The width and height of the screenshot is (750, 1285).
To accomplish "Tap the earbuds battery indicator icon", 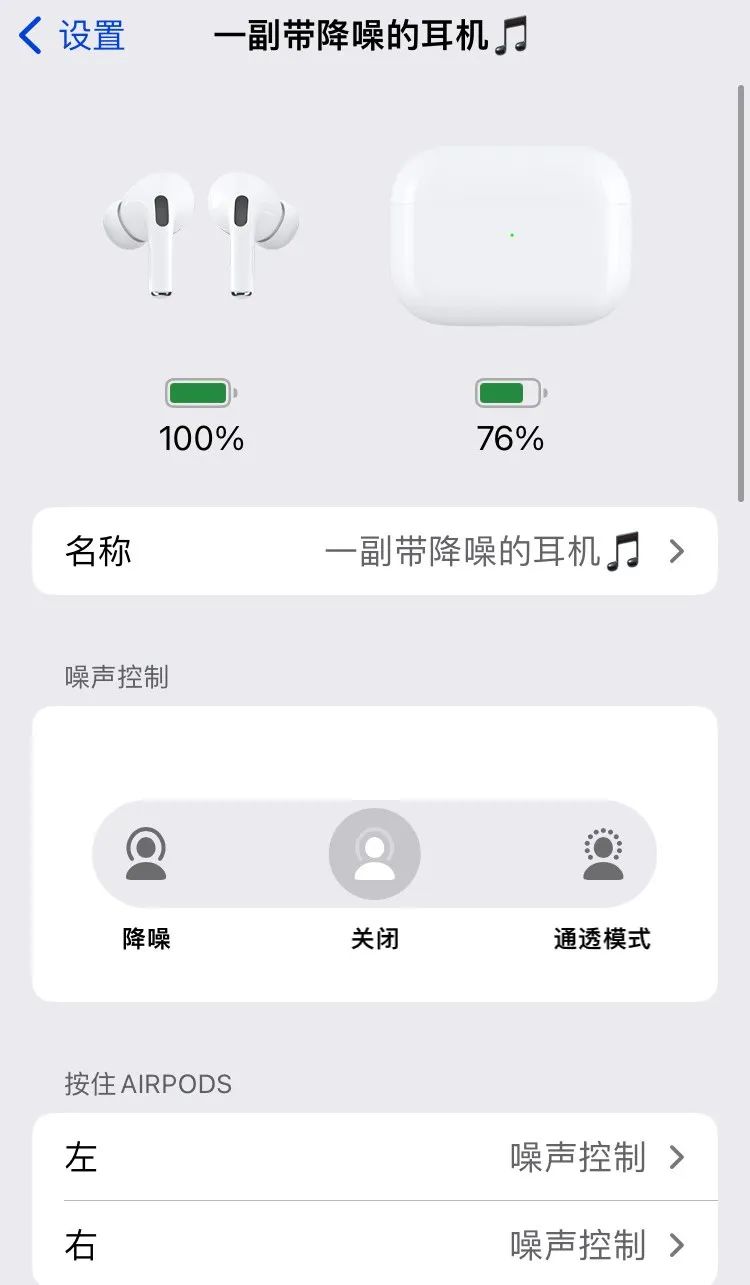I will click(200, 392).
